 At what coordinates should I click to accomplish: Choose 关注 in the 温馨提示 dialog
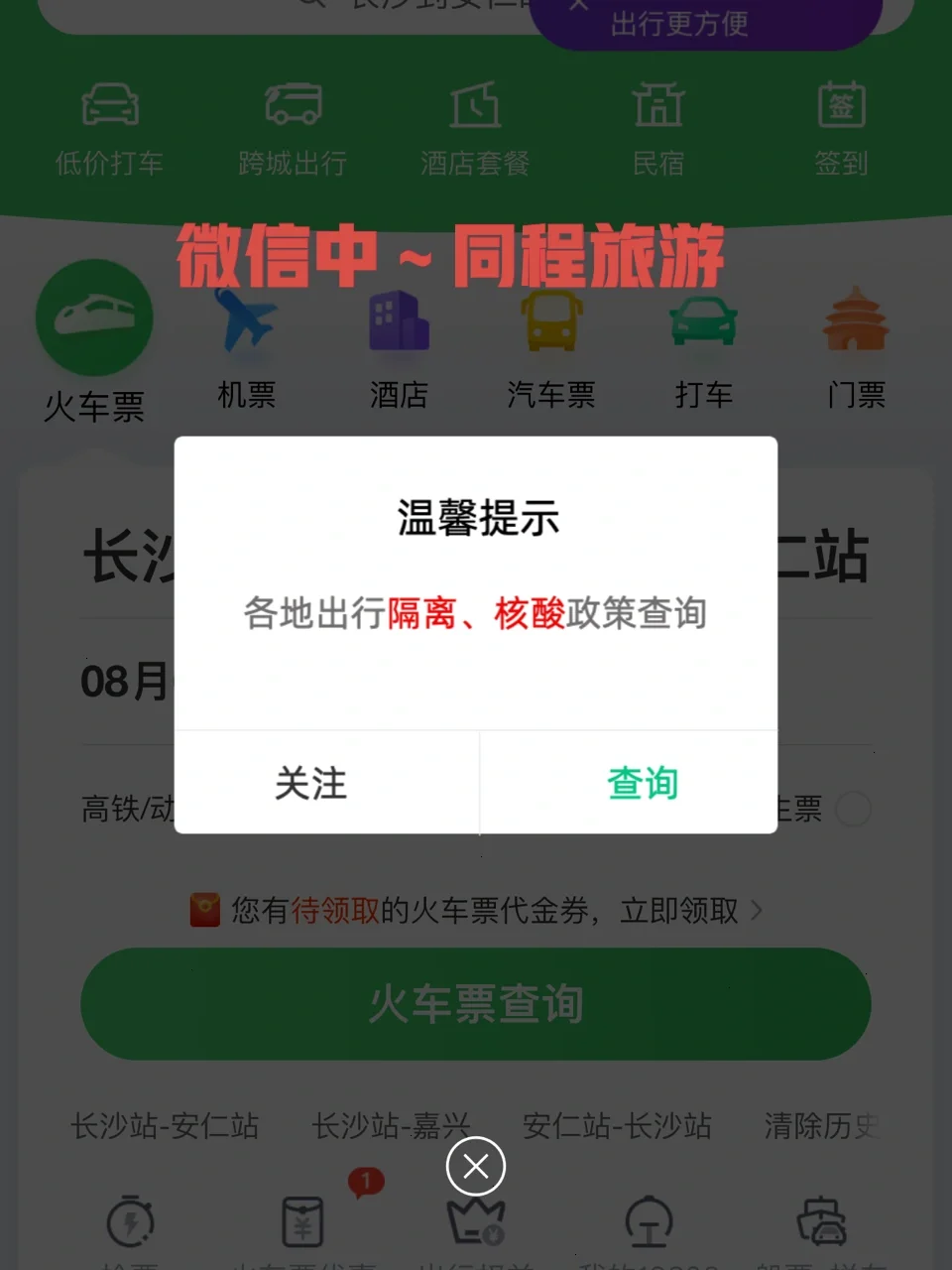coord(310,783)
